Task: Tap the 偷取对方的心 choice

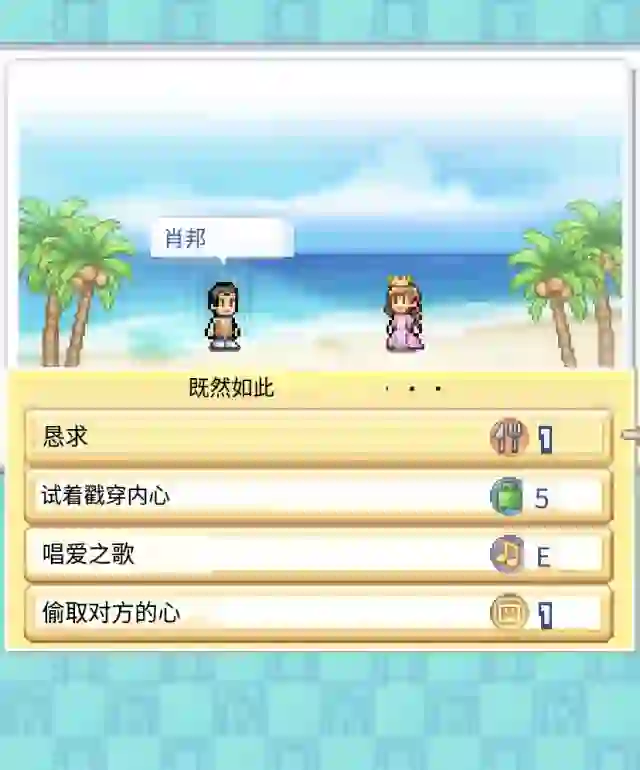Action: 317,612
